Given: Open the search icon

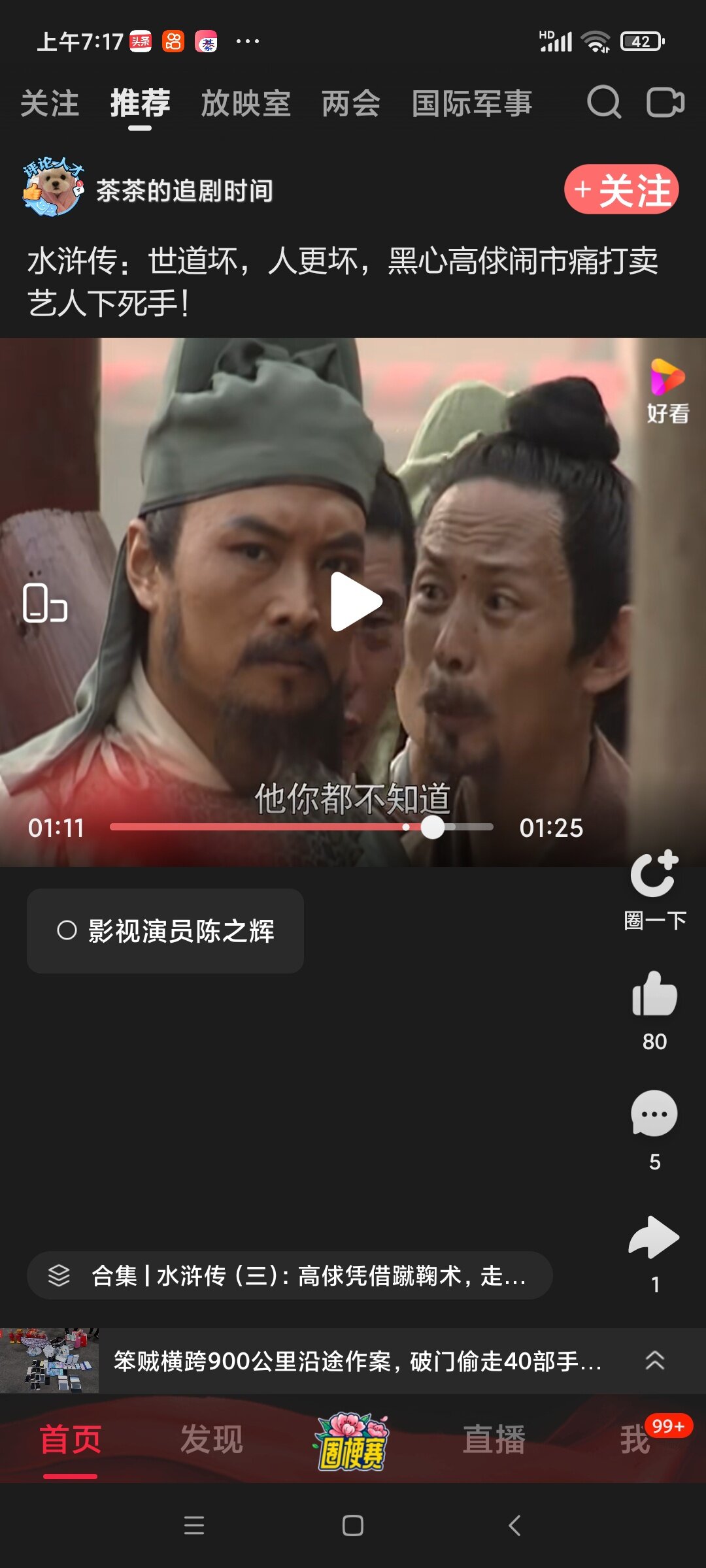Looking at the screenshot, I should (x=603, y=103).
